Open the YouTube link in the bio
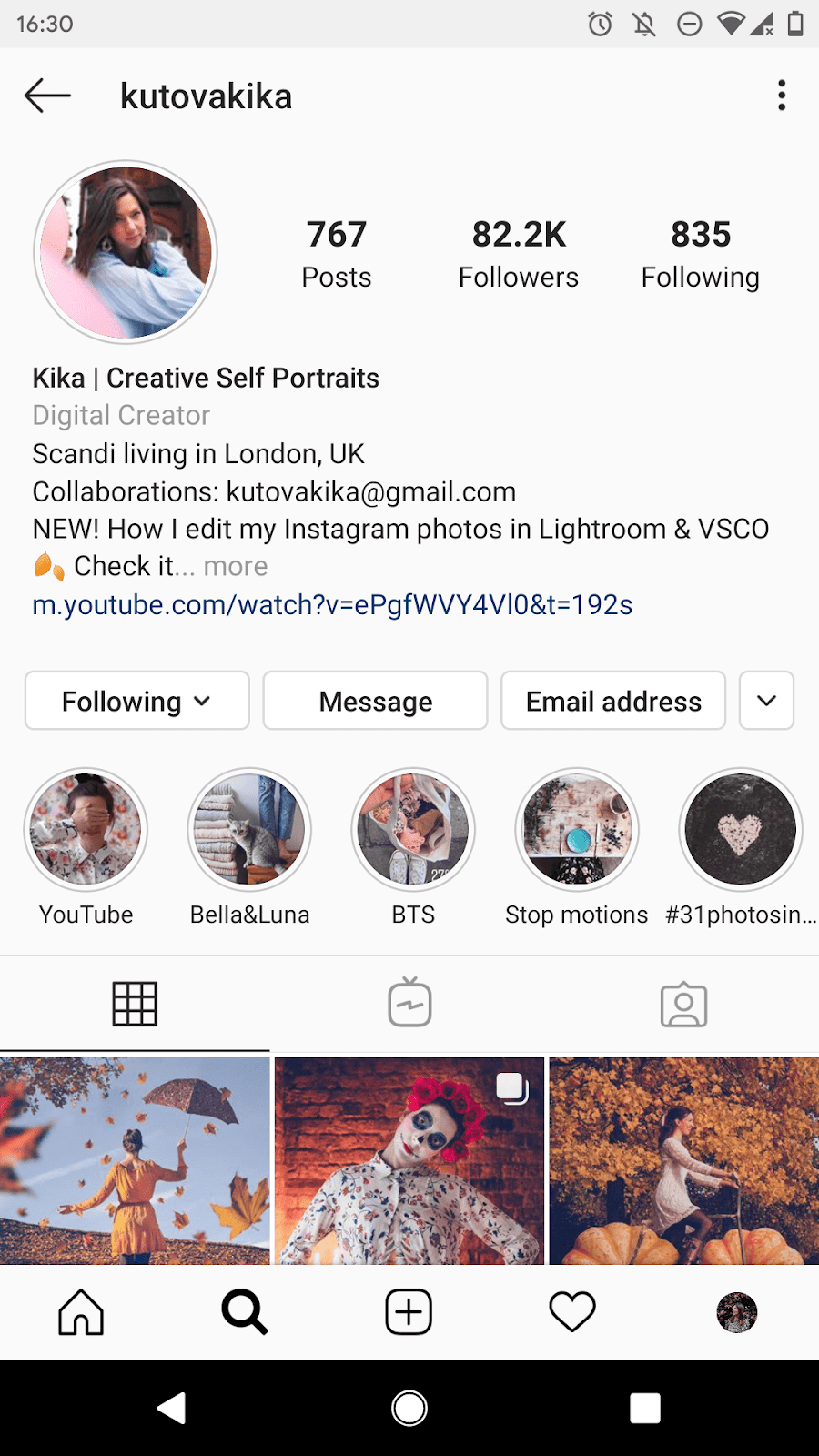This screenshot has width=819, height=1456. coord(333,604)
